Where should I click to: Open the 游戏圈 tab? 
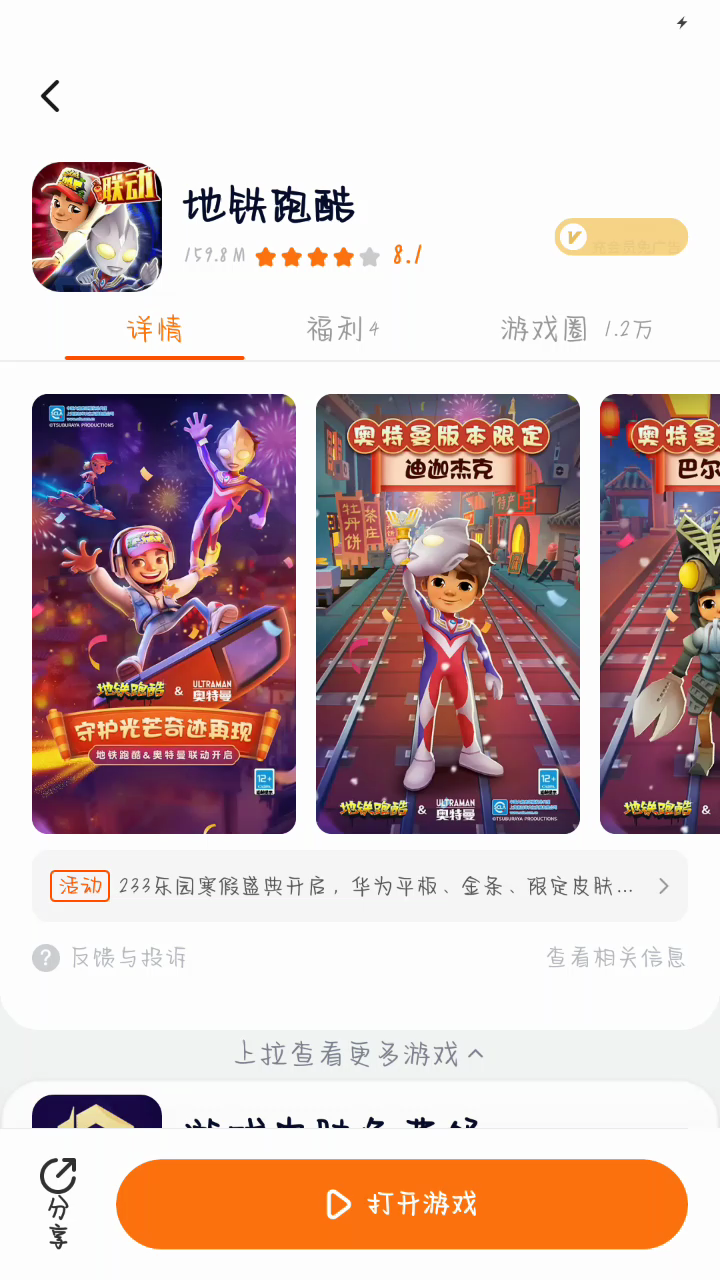[576, 329]
